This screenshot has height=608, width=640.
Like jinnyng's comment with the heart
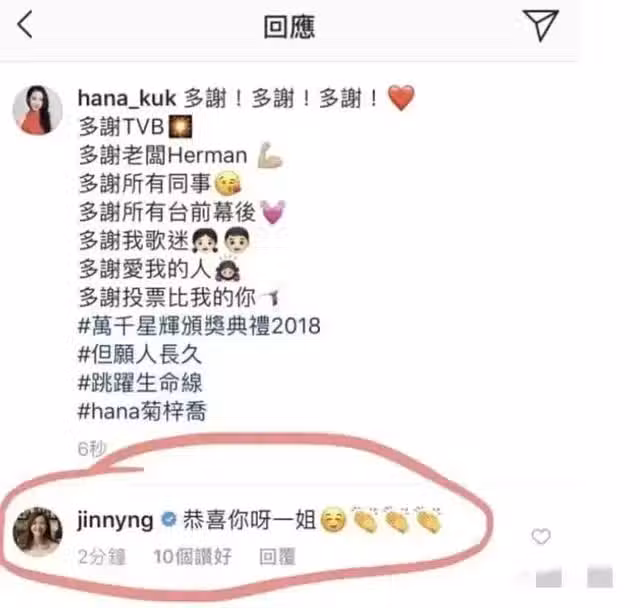tap(541, 537)
